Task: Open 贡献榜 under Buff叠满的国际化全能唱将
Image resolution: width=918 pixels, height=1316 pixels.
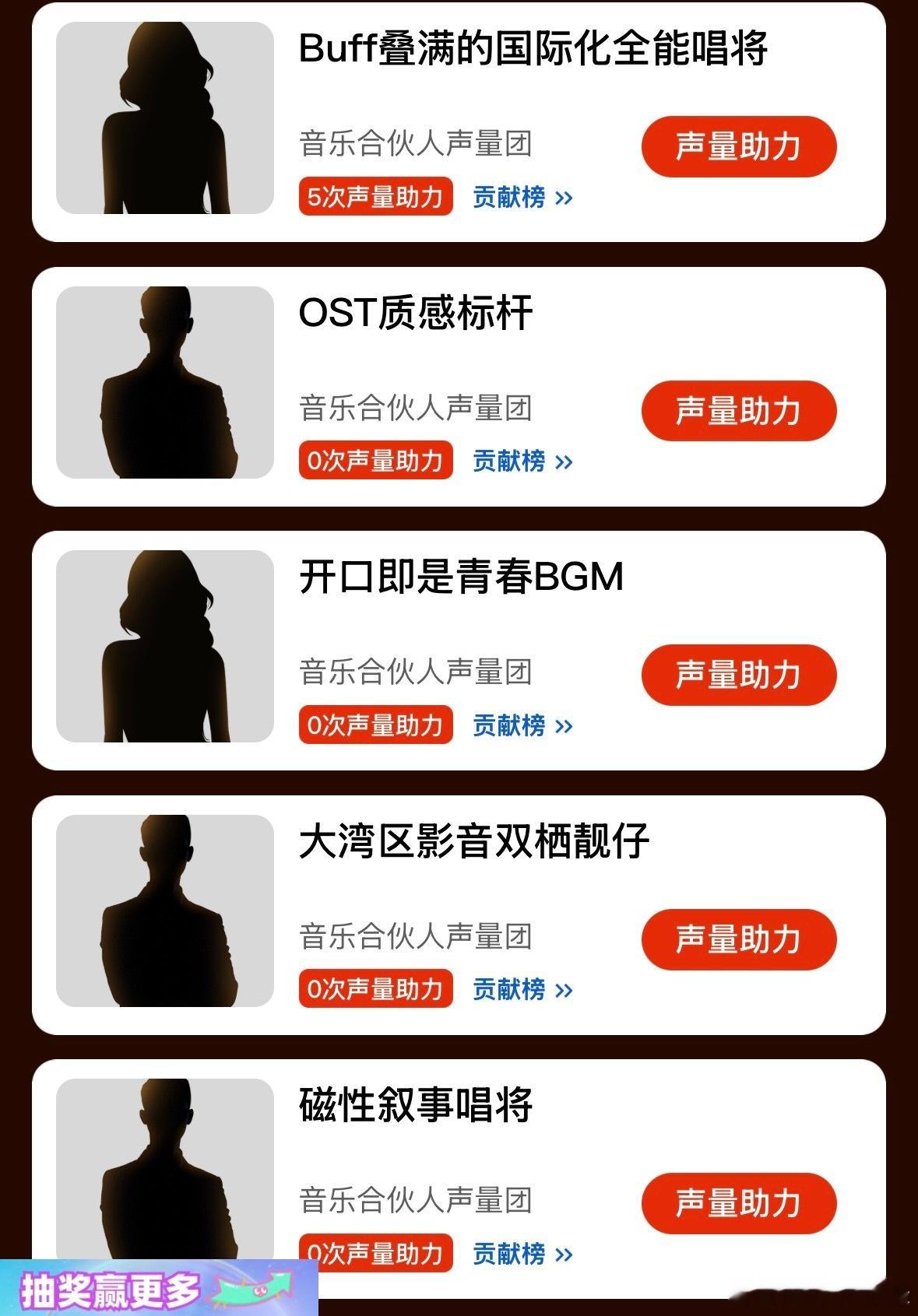Action: click(522, 197)
